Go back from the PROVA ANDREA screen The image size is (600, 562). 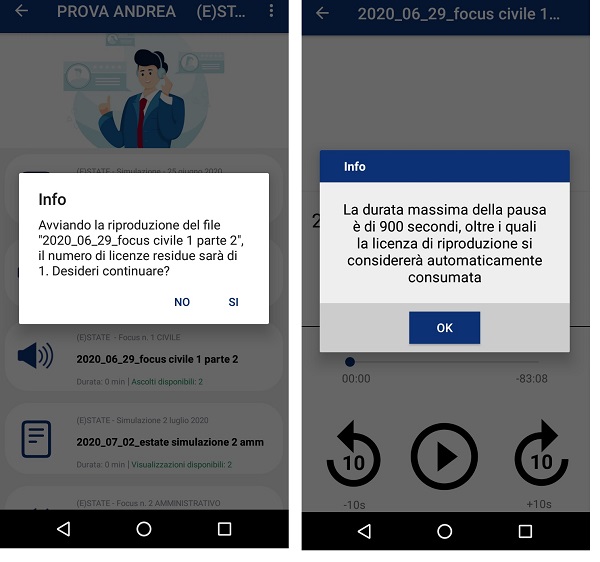tap(22, 12)
